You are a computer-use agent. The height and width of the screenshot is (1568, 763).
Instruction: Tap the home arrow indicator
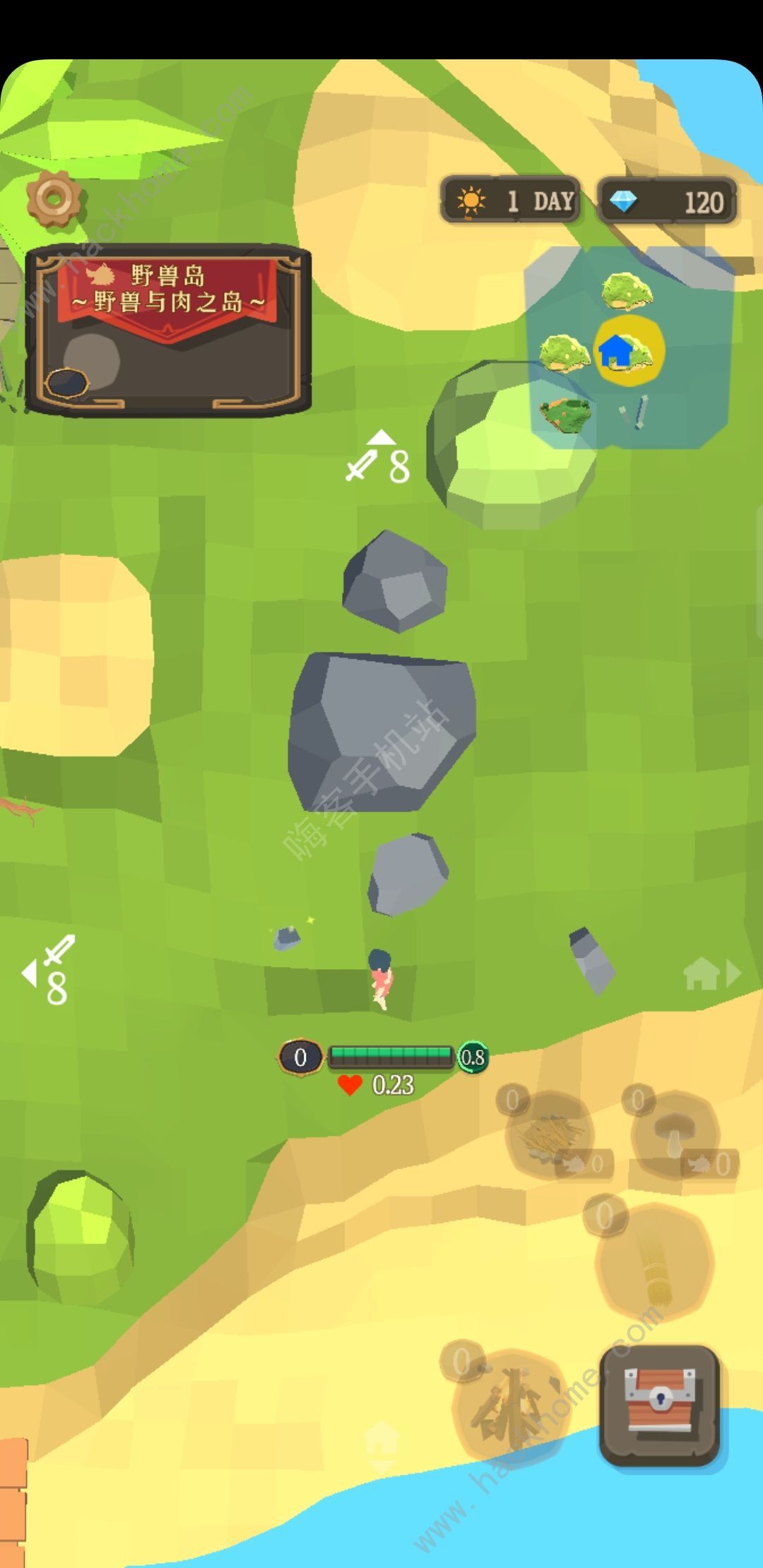[711, 974]
